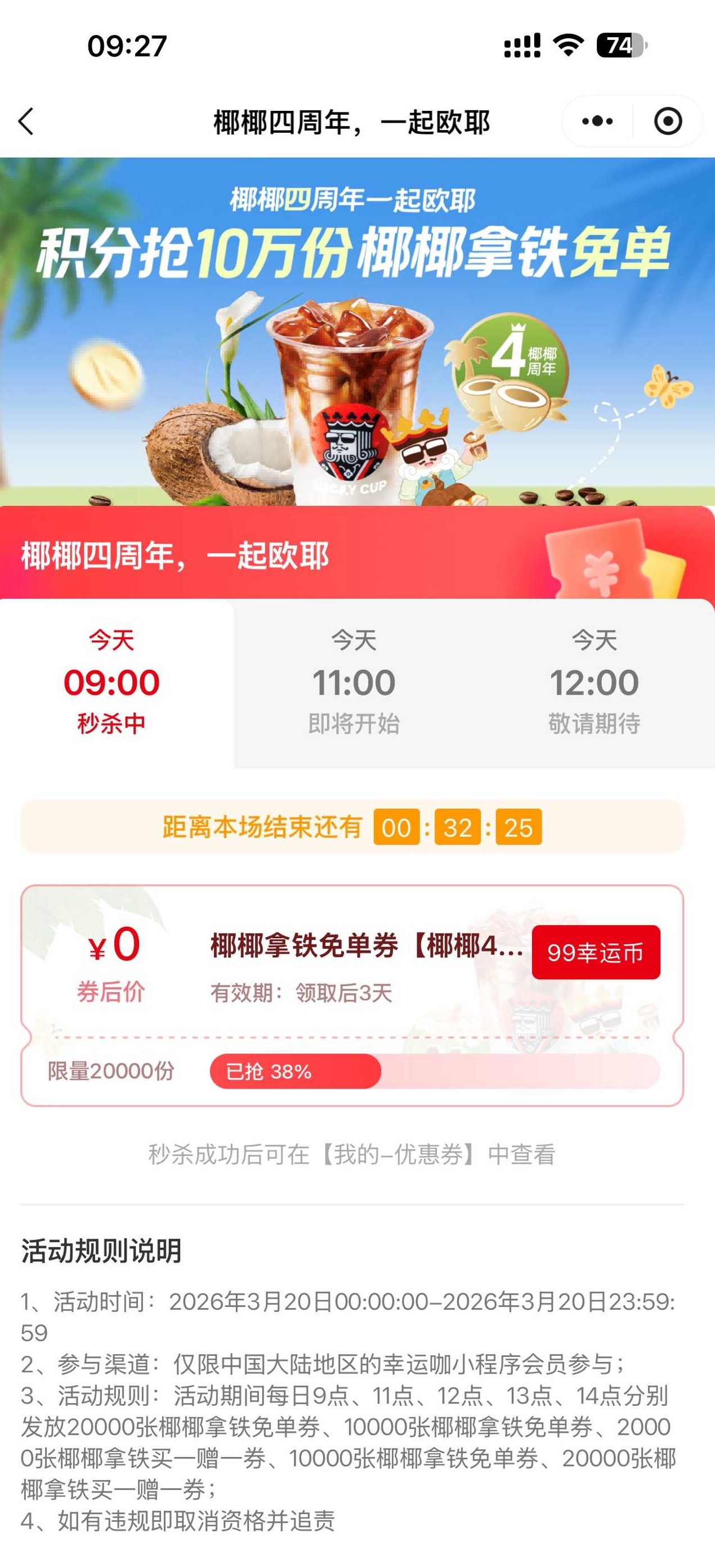Select the 09:00 秒杀中 session tab
Viewport: 715px width, 1568px height.
tap(111, 682)
